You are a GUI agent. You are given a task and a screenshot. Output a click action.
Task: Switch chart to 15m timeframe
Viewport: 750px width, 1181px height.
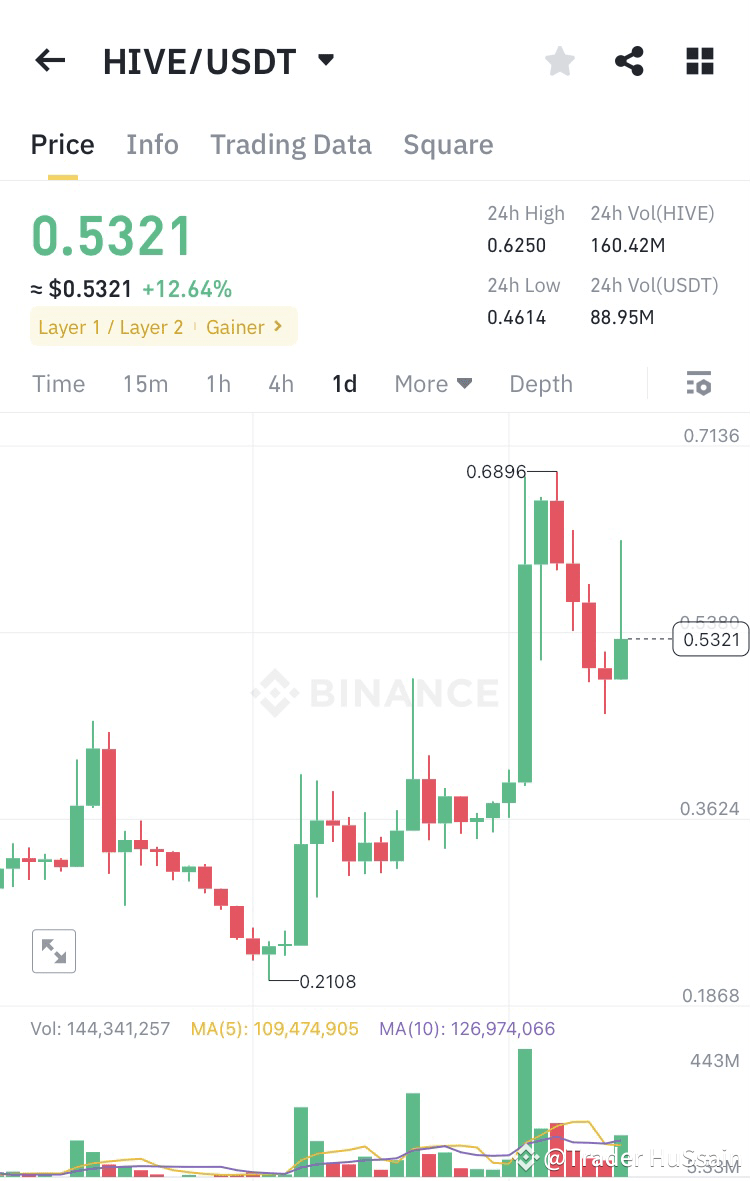click(146, 383)
